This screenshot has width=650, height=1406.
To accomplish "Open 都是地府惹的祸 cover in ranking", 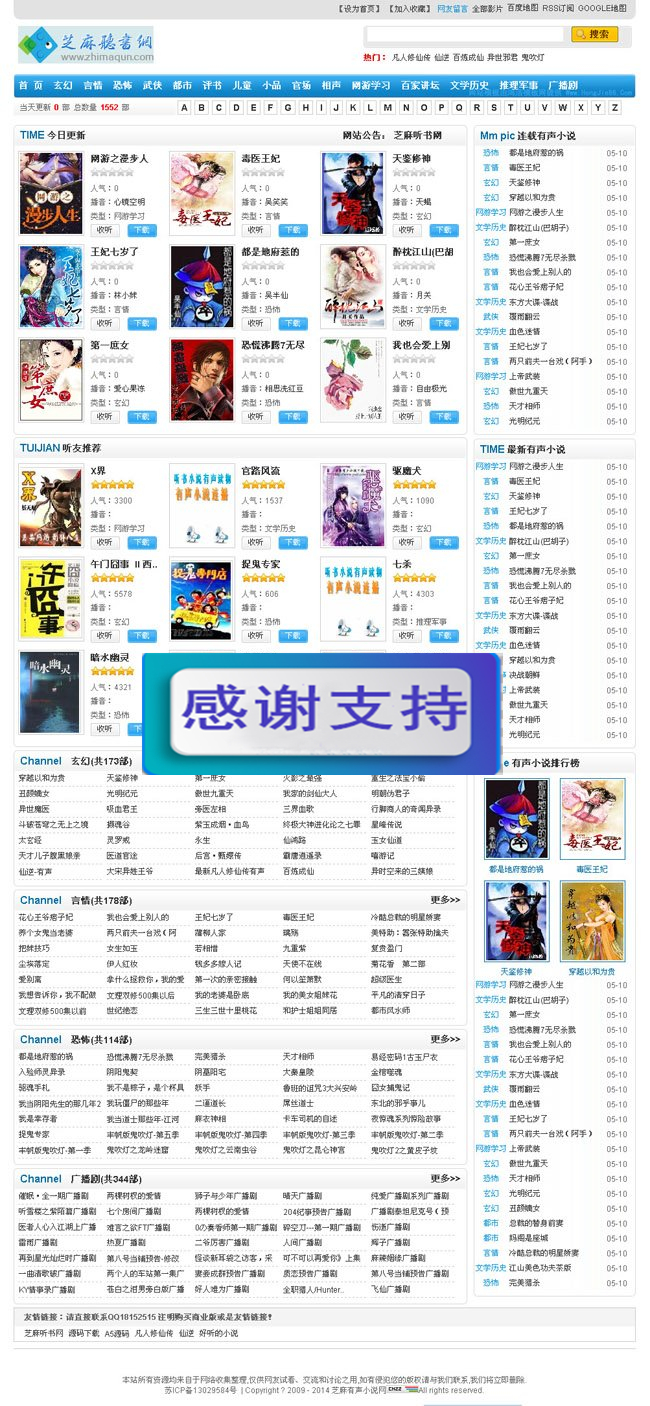I will point(516,818).
